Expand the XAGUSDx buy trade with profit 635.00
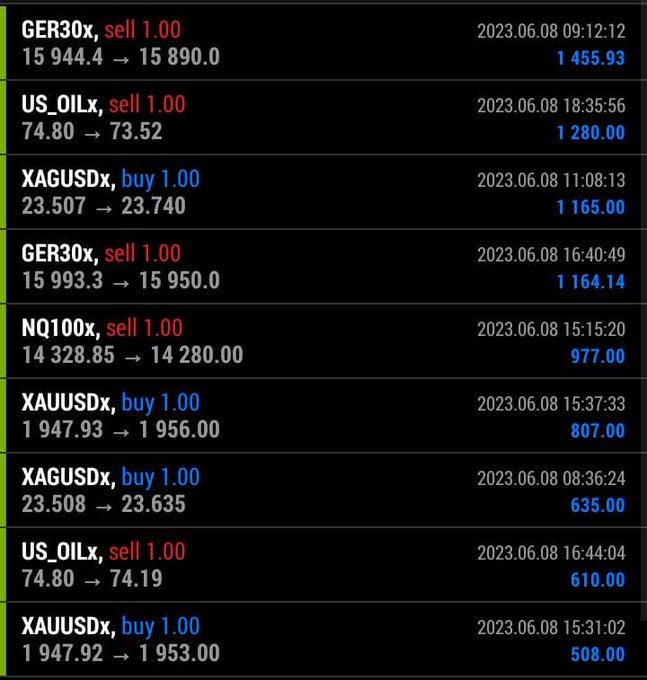The height and width of the screenshot is (680, 647). pyautogui.click(x=323, y=491)
